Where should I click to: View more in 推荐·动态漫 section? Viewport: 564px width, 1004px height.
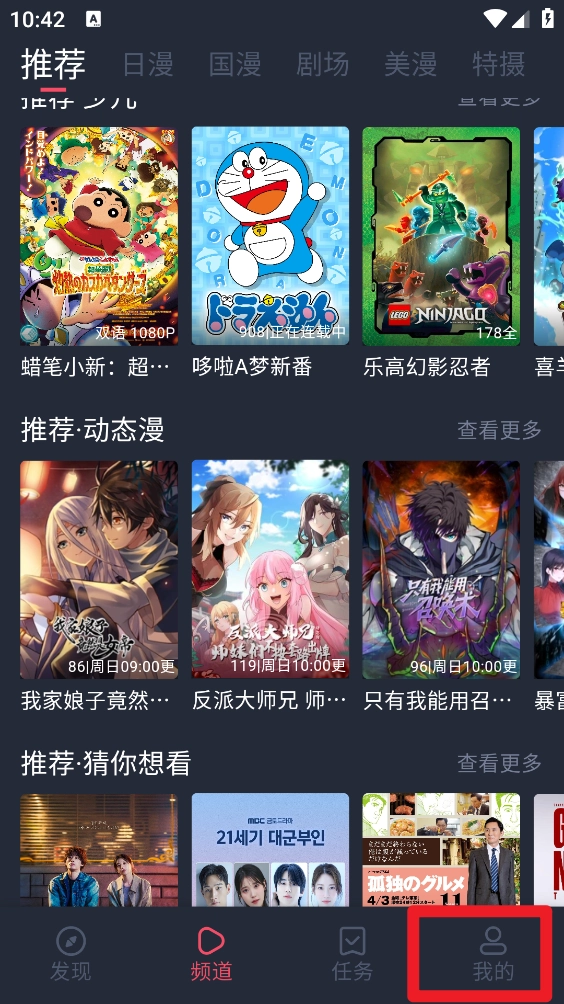(x=499, y=430)
